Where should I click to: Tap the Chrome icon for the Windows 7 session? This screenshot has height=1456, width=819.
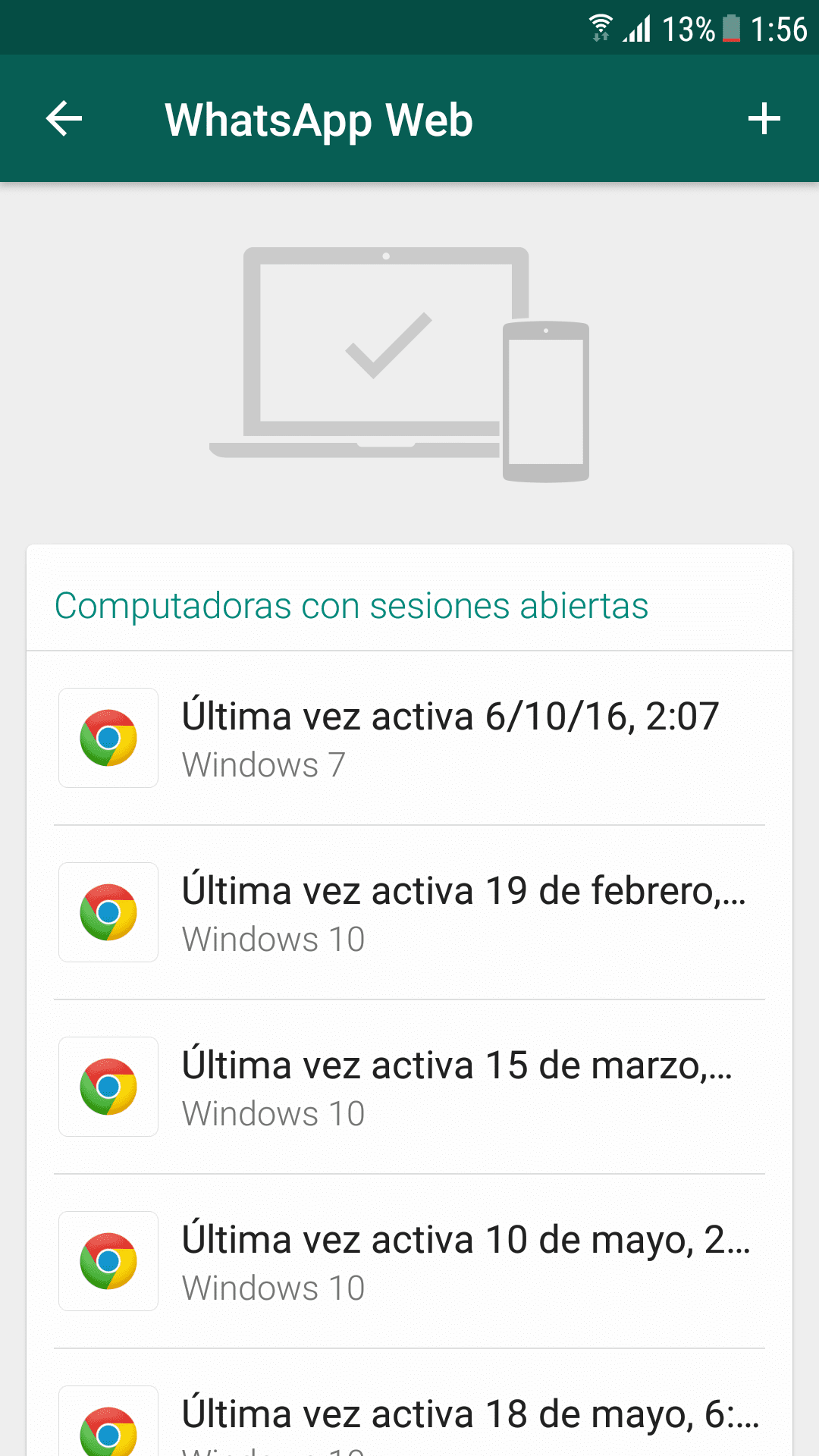point(108,737)
